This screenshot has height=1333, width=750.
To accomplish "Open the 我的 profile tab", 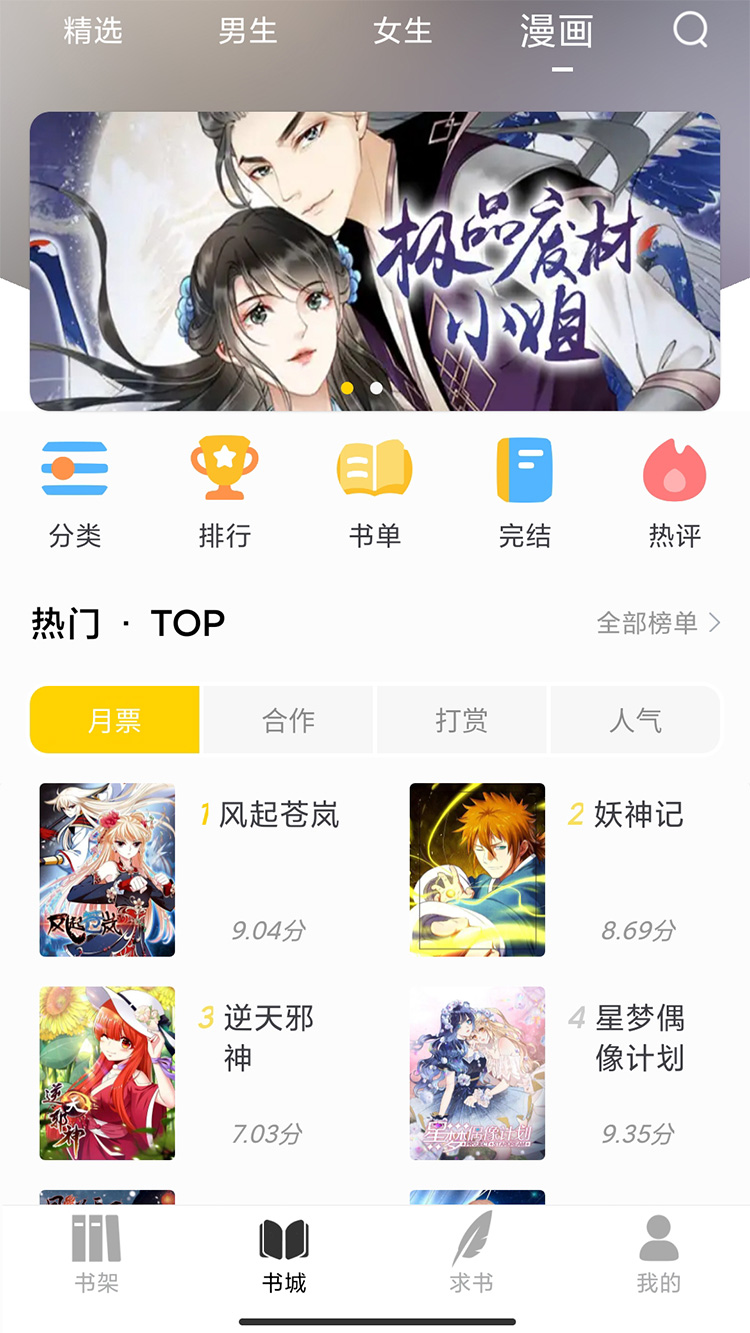I will tap(658, 1253).
